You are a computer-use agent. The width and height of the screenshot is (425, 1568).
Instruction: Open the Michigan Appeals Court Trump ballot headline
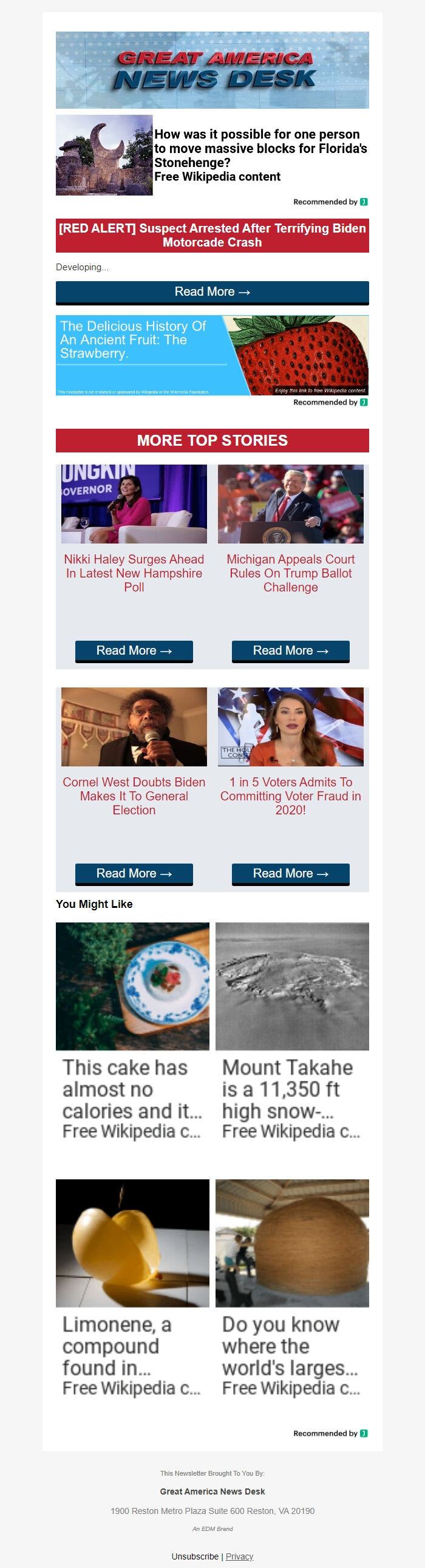coord(290,573)
